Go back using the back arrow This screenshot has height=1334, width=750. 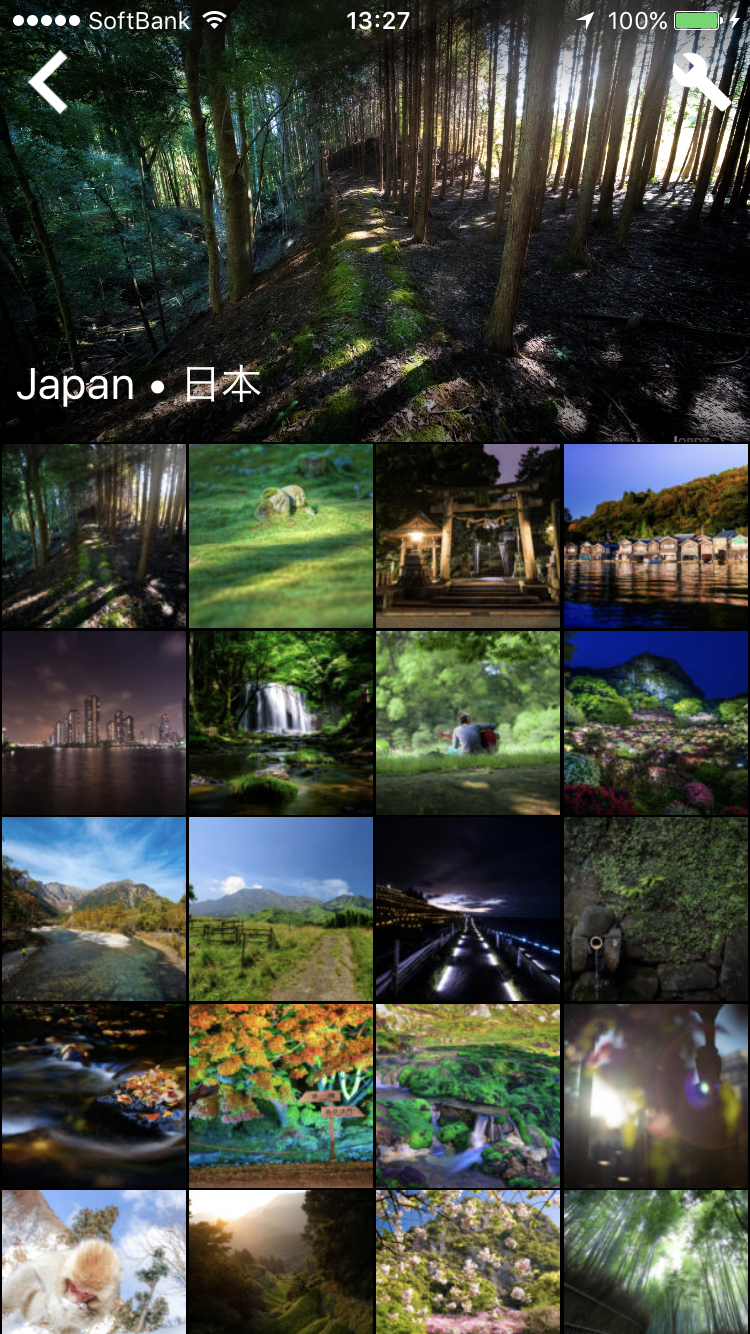[x=48, y=82]
